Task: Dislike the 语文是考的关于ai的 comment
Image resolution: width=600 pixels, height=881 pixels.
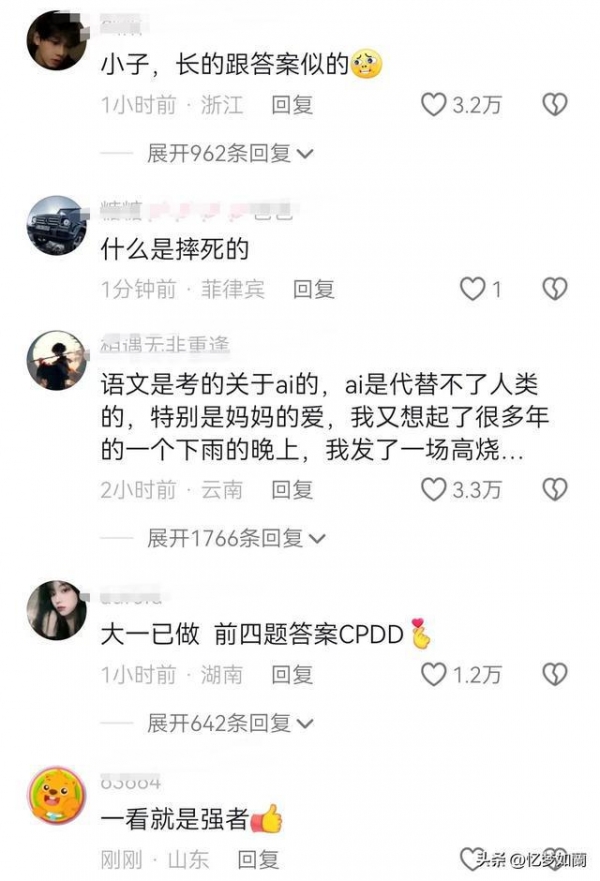Action: [554, 489]
